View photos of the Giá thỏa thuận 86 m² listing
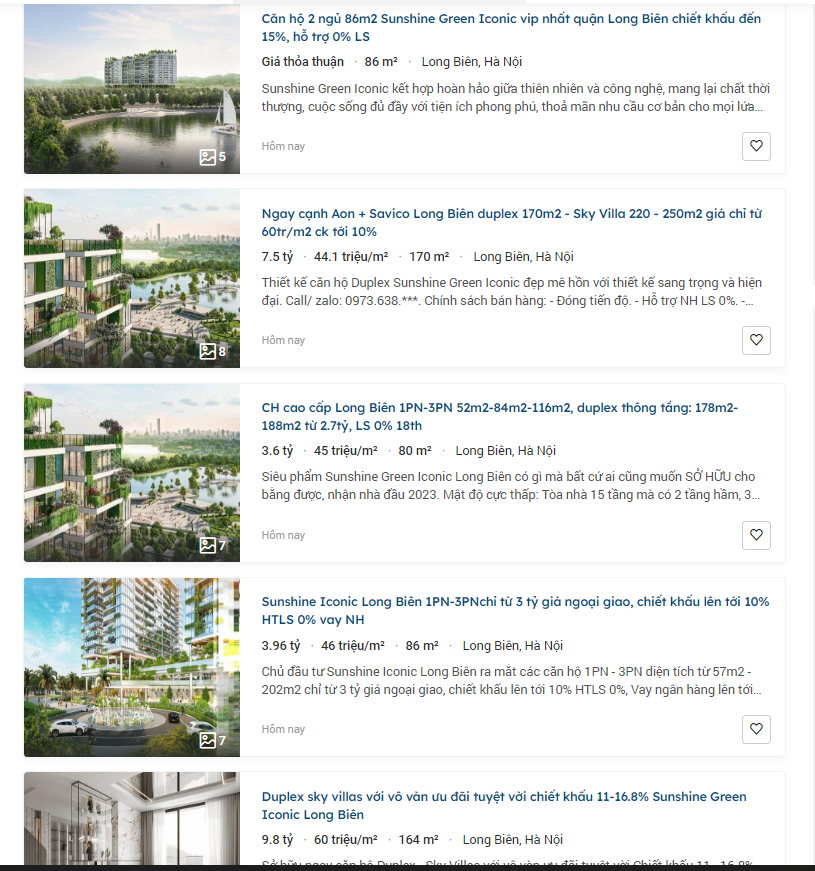The width and height of the screenshot is (815, 871). point(132,90)
